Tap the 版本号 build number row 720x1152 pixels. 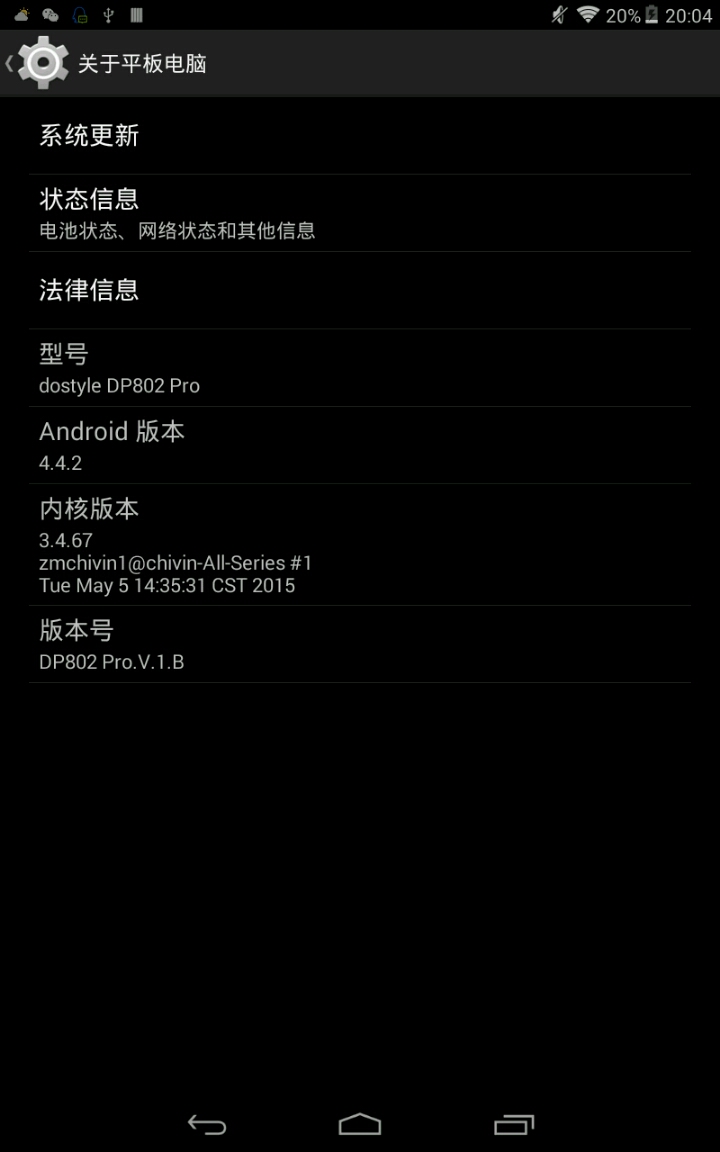[x=360, y=644]
